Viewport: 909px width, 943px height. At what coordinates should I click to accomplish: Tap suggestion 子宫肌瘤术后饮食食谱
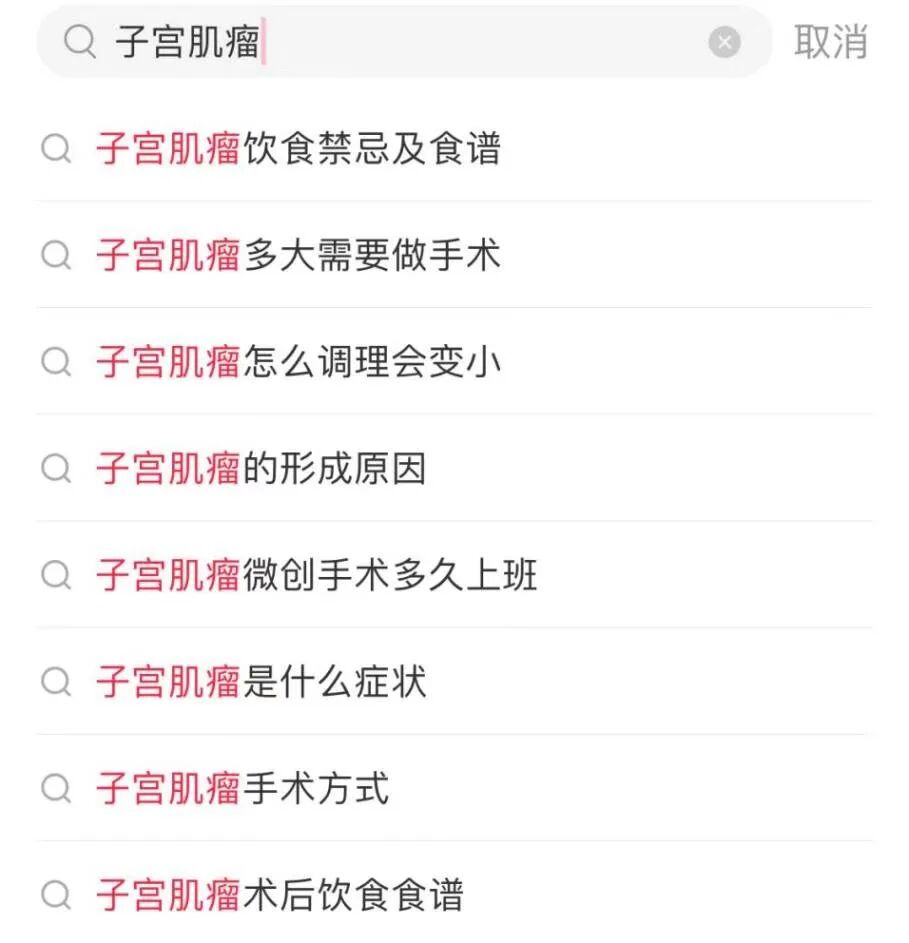click(x=280, y=895)
